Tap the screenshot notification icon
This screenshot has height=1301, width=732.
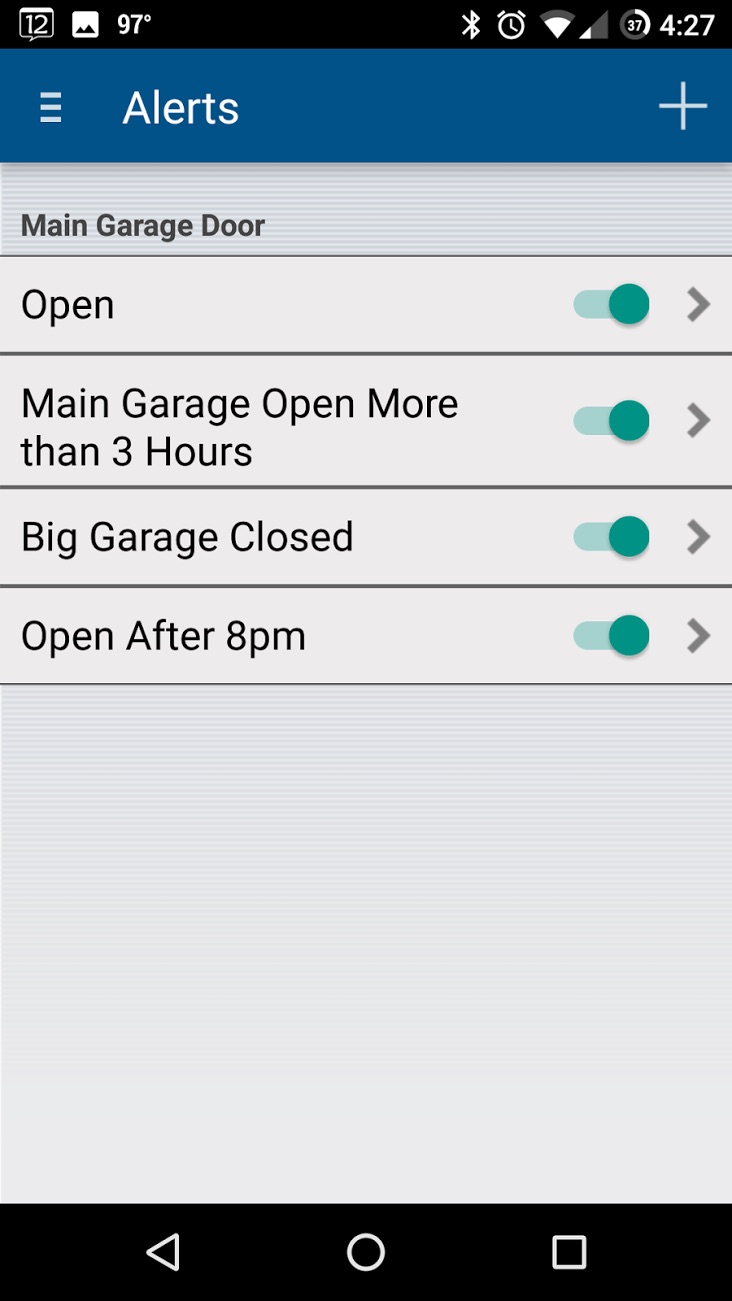84,23
